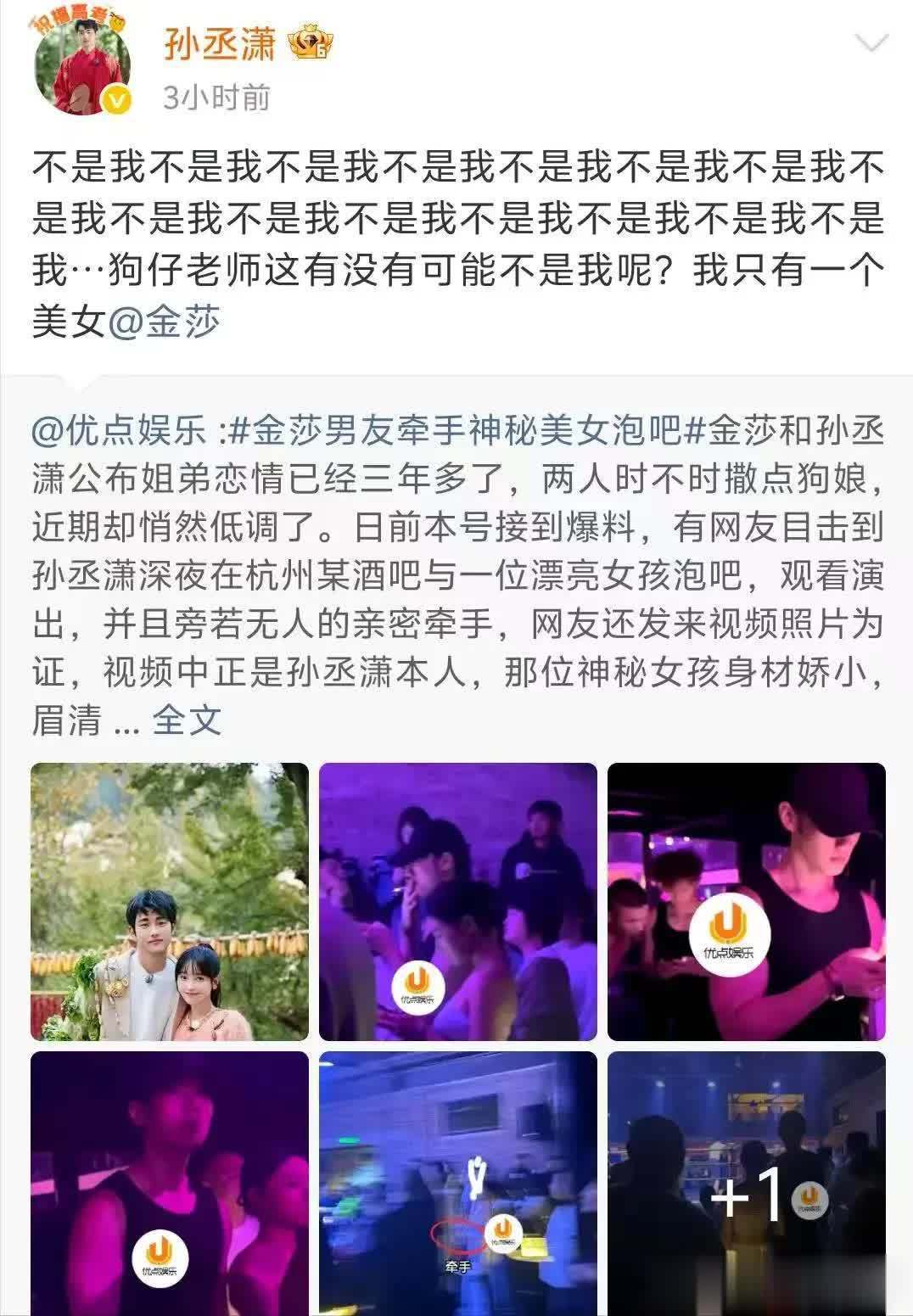
Task: Open the +1 more photos tile
Action: [x=746, y=1183]
